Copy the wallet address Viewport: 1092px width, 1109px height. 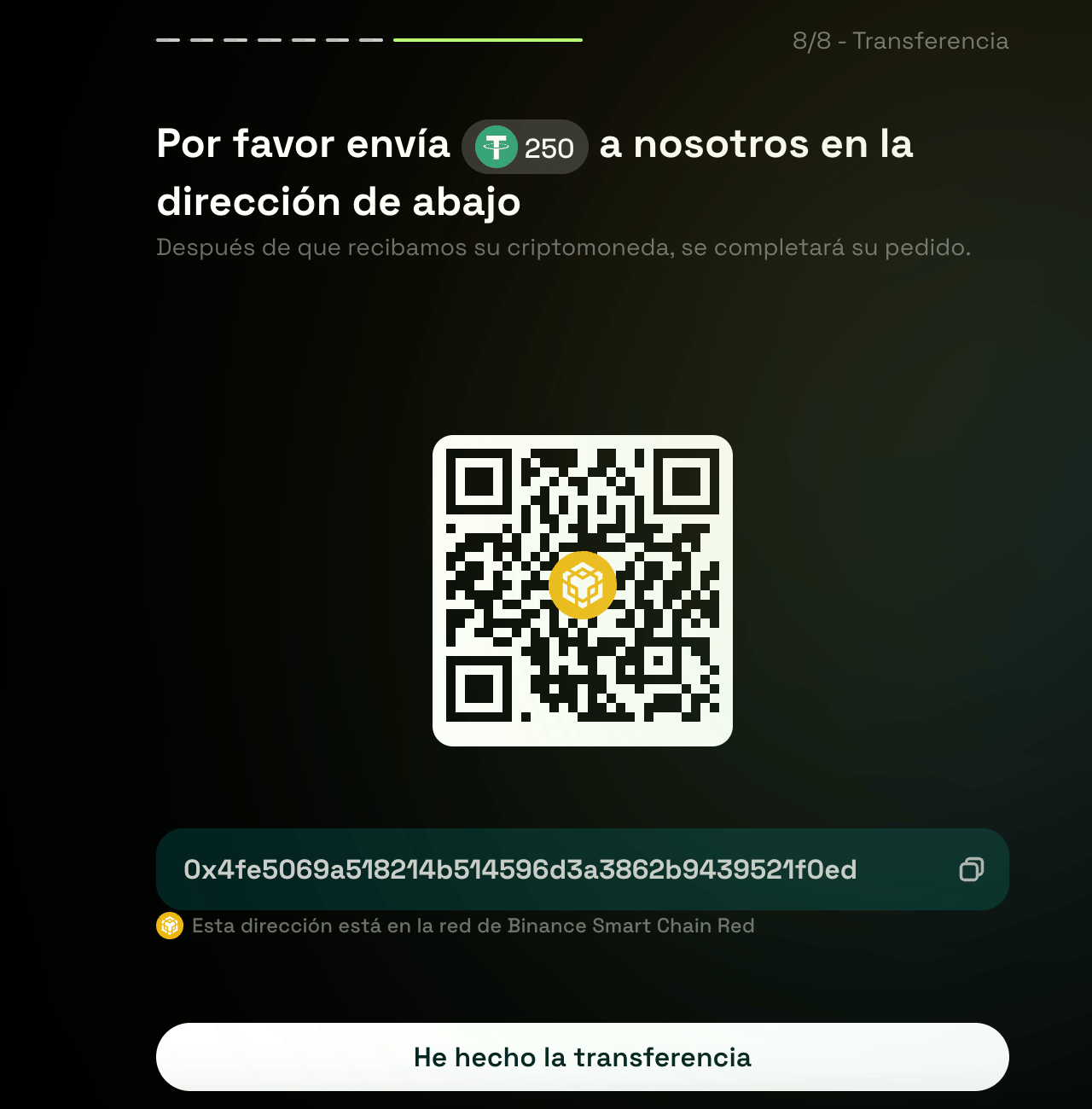coord(972,869)
